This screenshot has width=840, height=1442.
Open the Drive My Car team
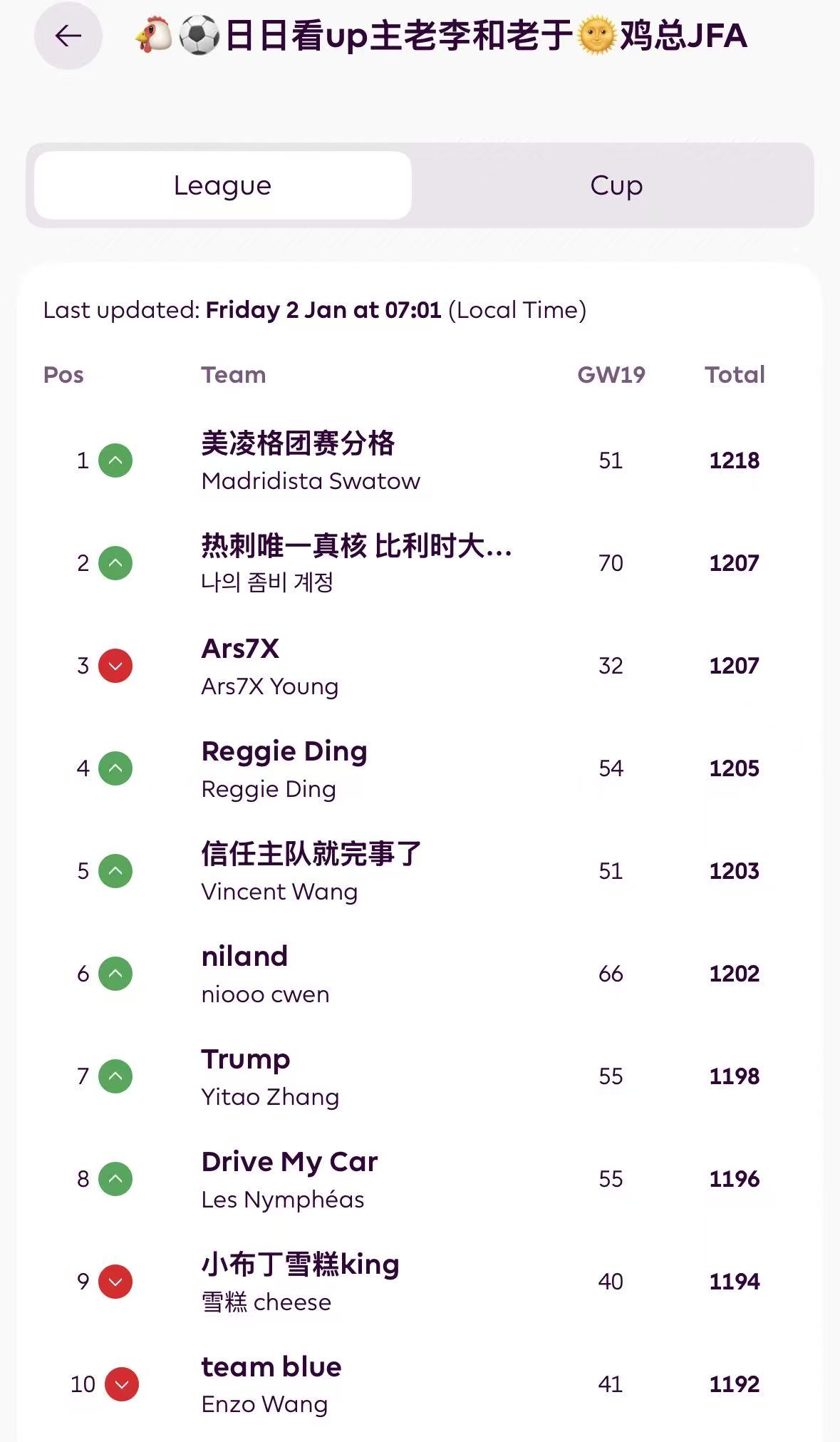[289, 1163]
